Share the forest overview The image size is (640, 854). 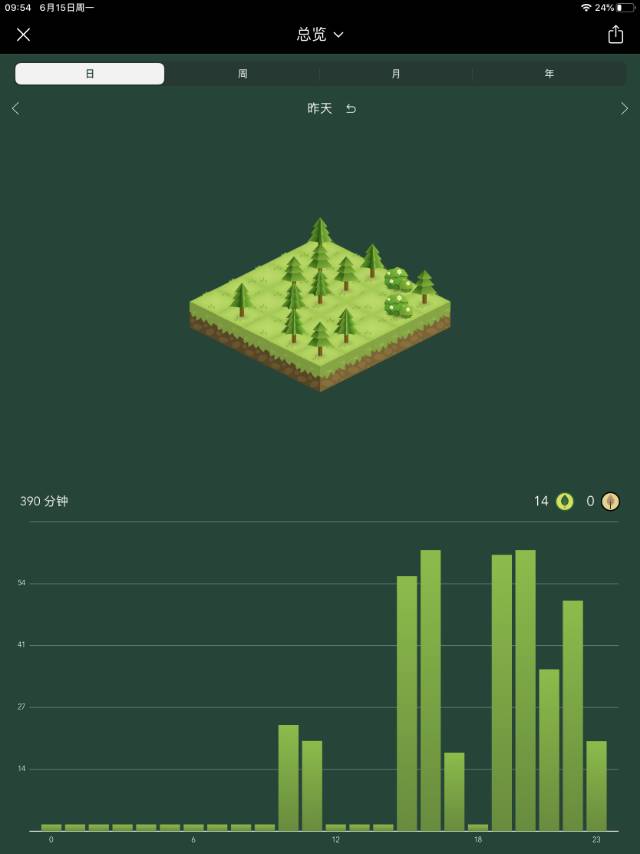click(x=615, y=35)
